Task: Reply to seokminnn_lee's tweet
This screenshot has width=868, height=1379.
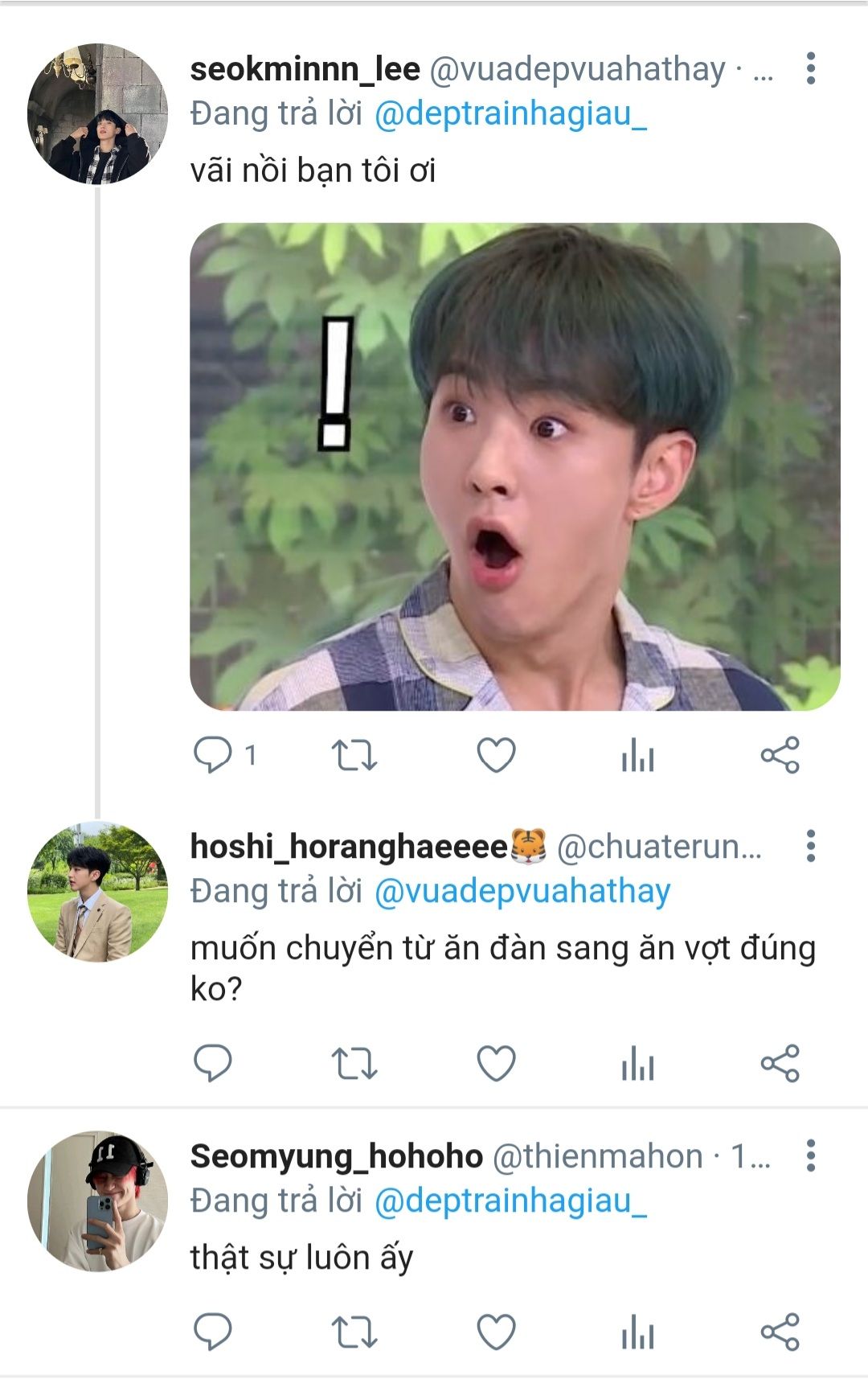Action: tap(213, 756)
